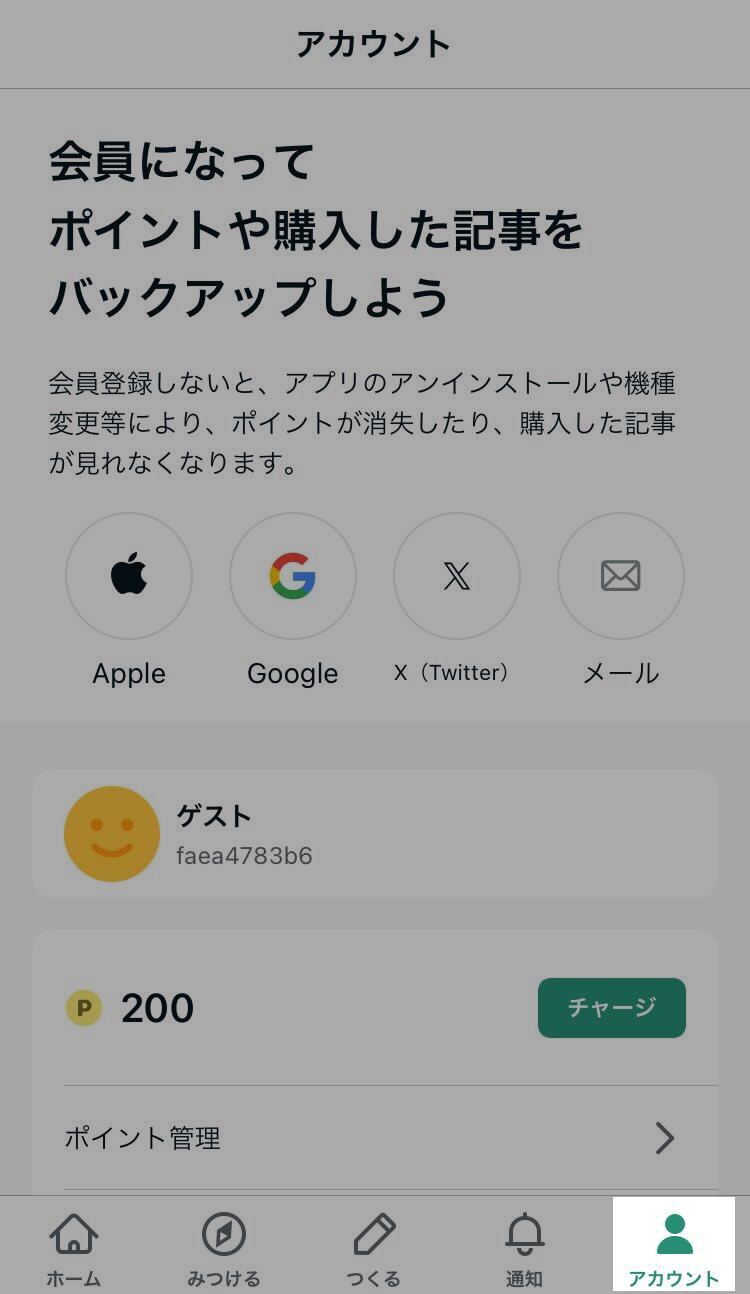
Task: Select the アカウント tab
Action: click(x=674, y=1248)
